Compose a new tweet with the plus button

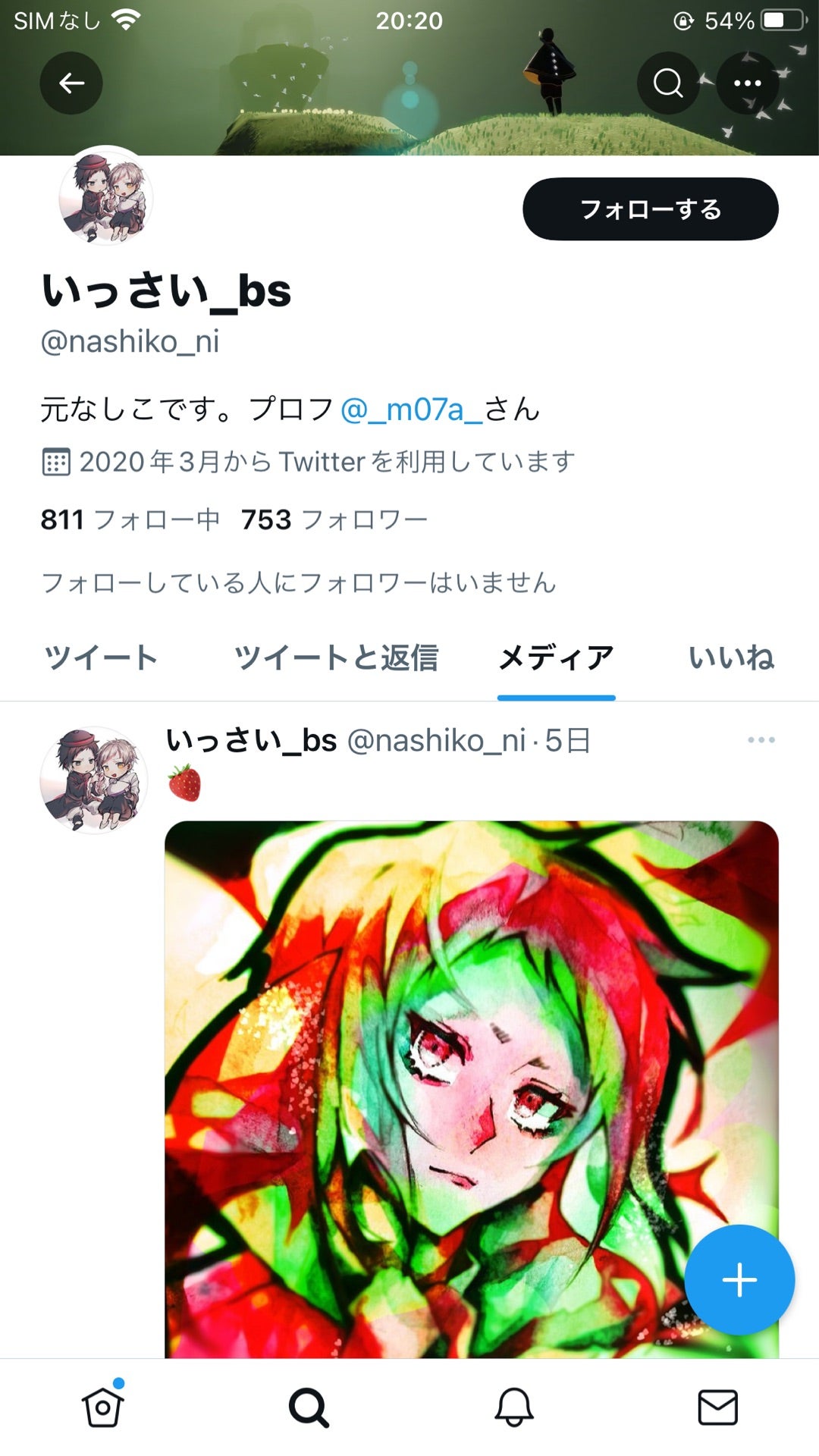click(739, 1280)
